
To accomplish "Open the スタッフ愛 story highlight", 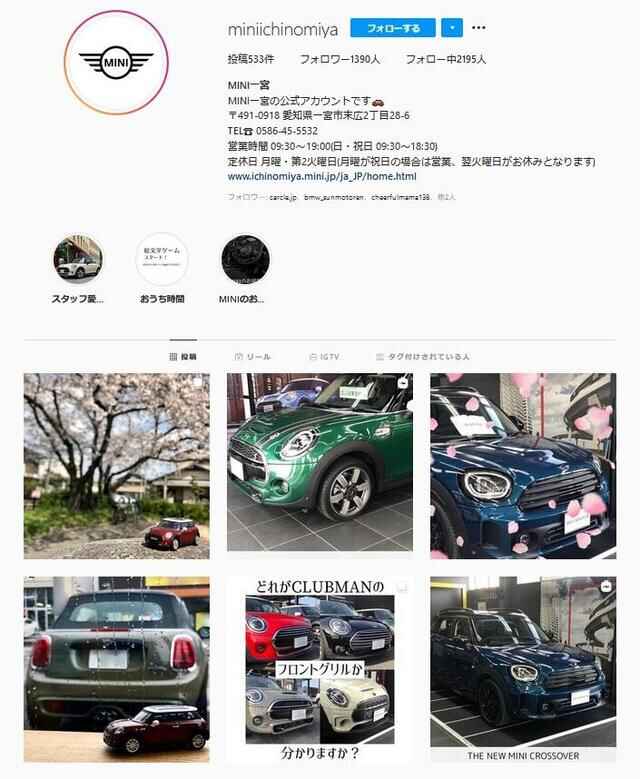I will click(x=78, y=260).
